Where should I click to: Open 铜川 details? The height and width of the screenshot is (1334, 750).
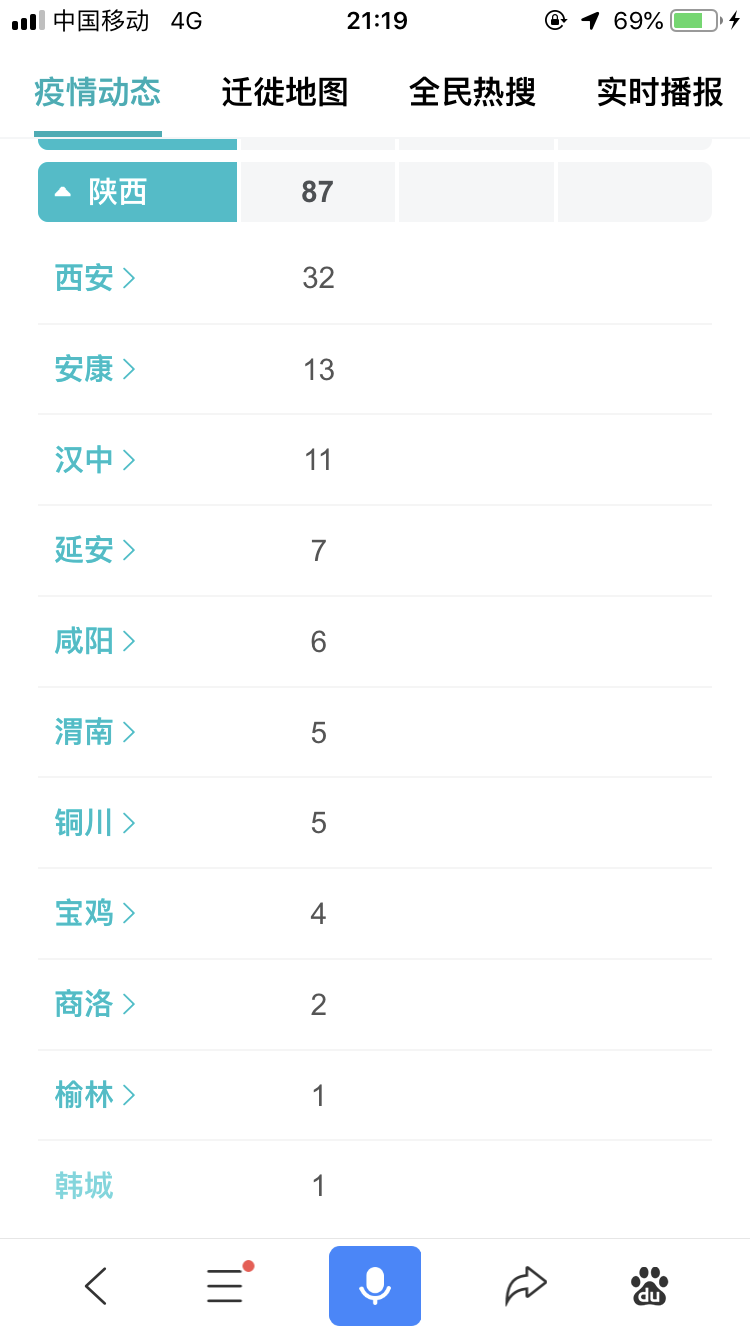point(95,823)
